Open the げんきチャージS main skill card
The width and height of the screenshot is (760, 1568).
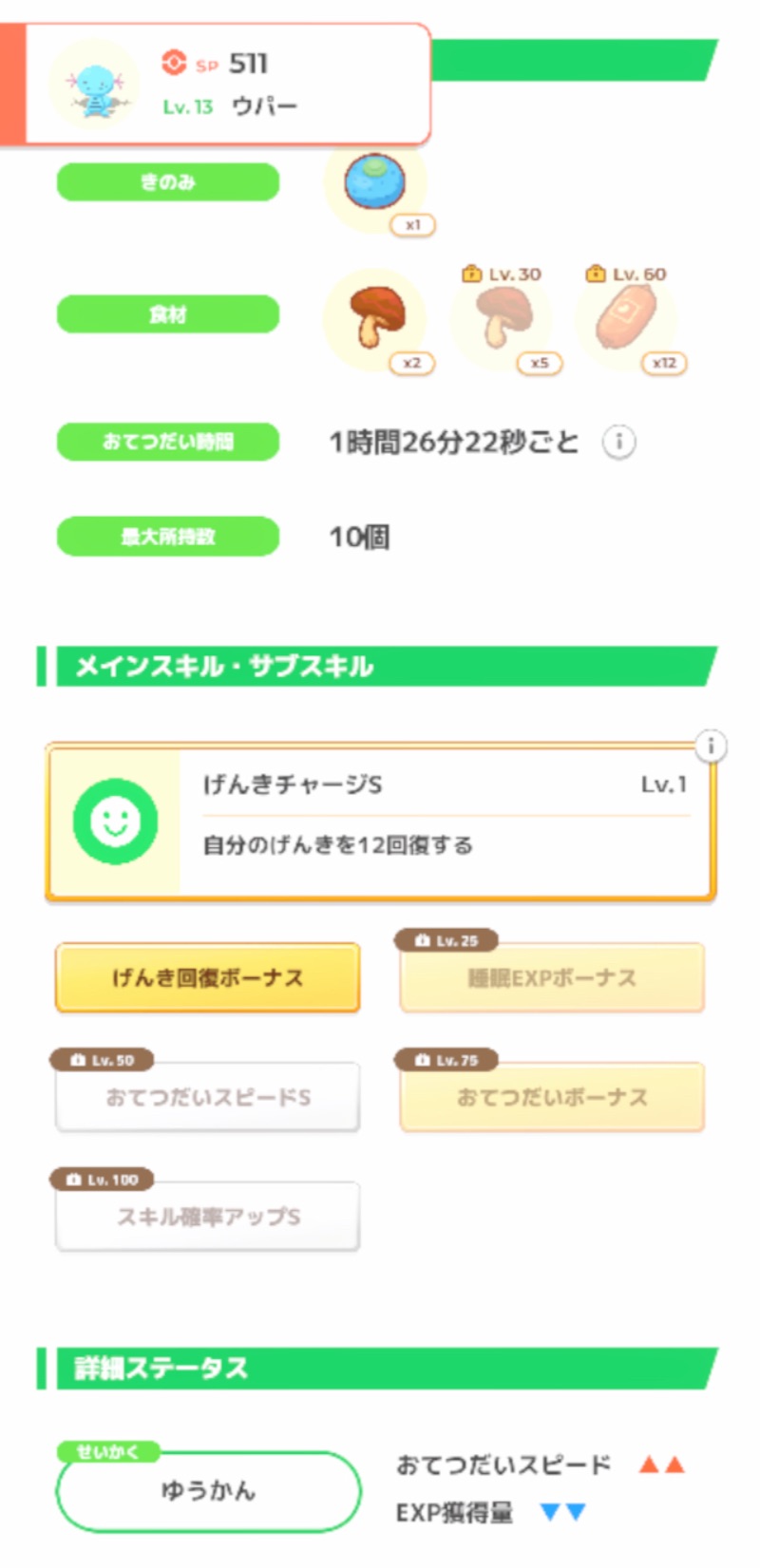click(380, 822)
